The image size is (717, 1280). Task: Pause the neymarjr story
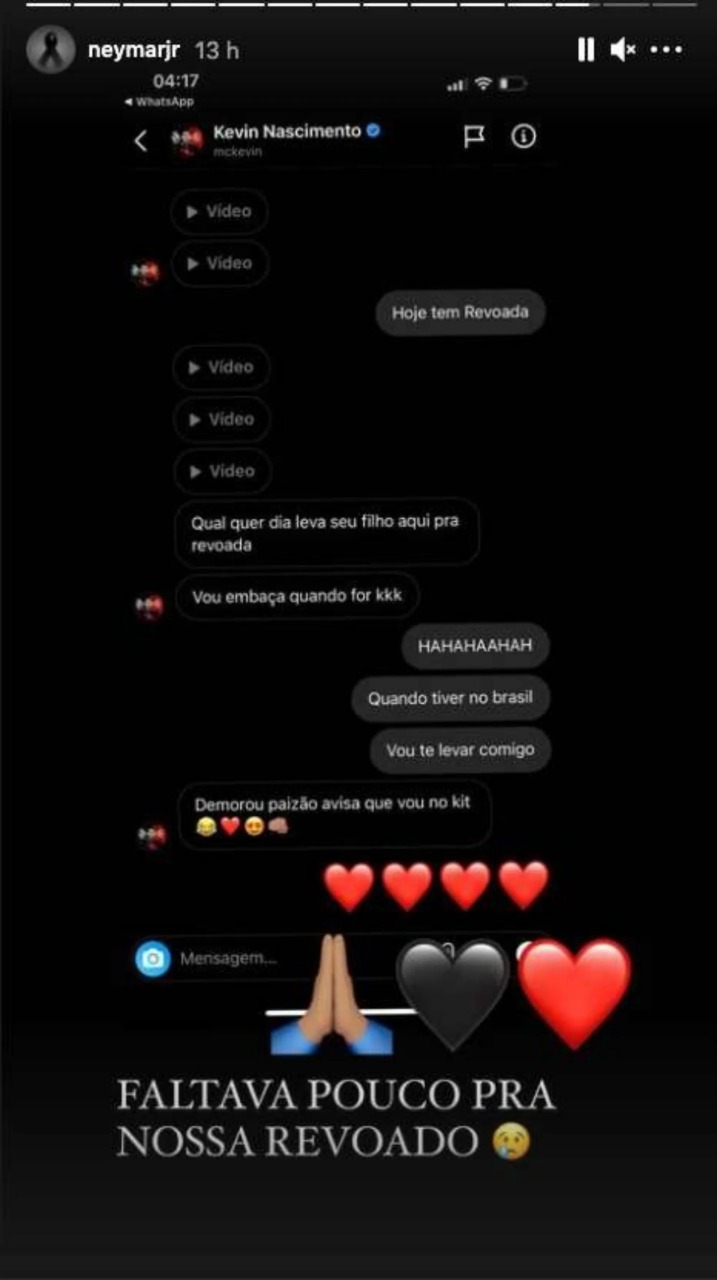[x=585, y=49]
